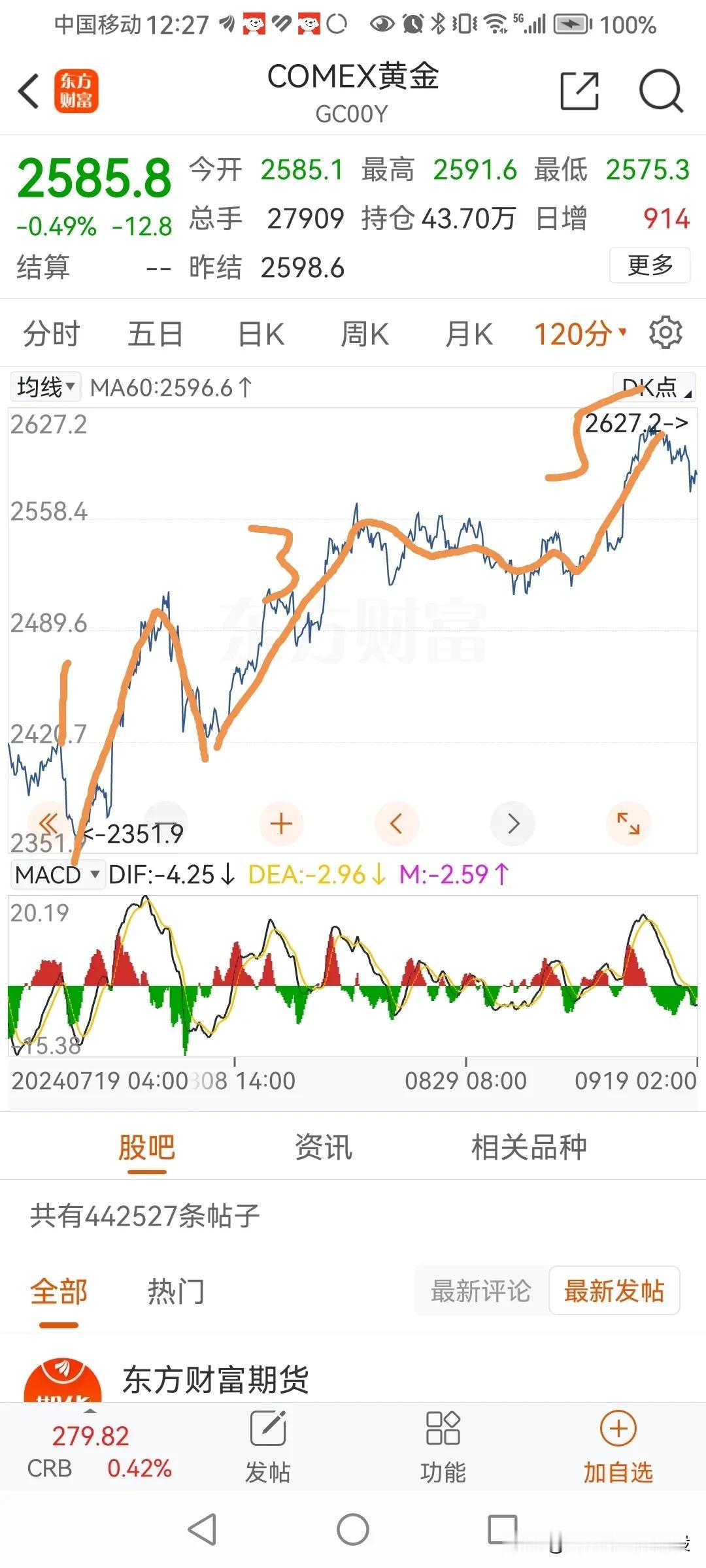This screenshot has width=706, height=1568.
Task: Open the 120分 period dropdown
Action: pos(579,334)
